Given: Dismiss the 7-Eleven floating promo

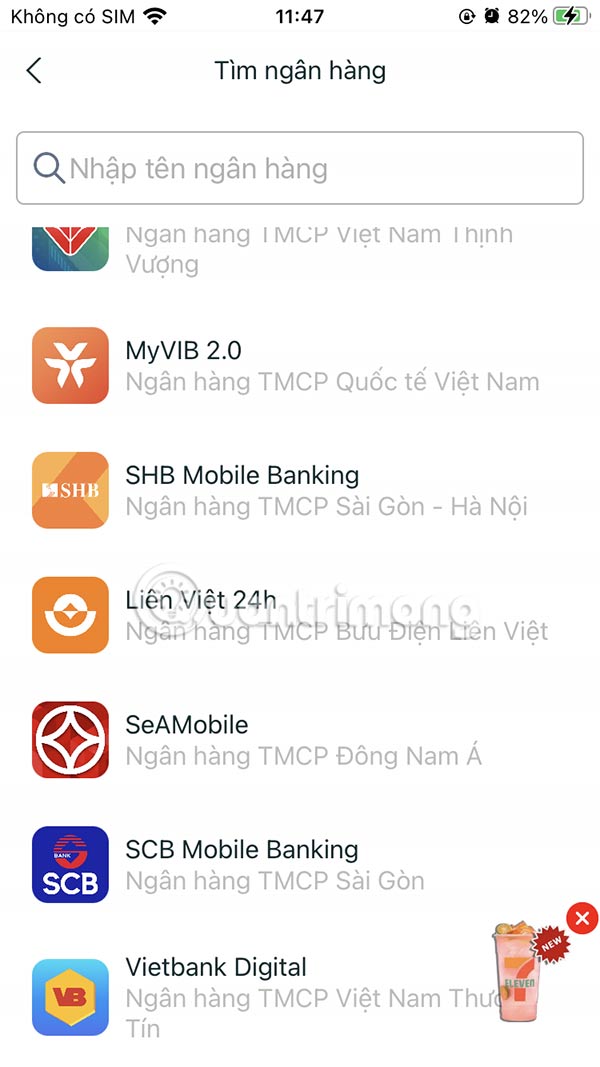Looking at the screenshot, I should tap(582, 918).
